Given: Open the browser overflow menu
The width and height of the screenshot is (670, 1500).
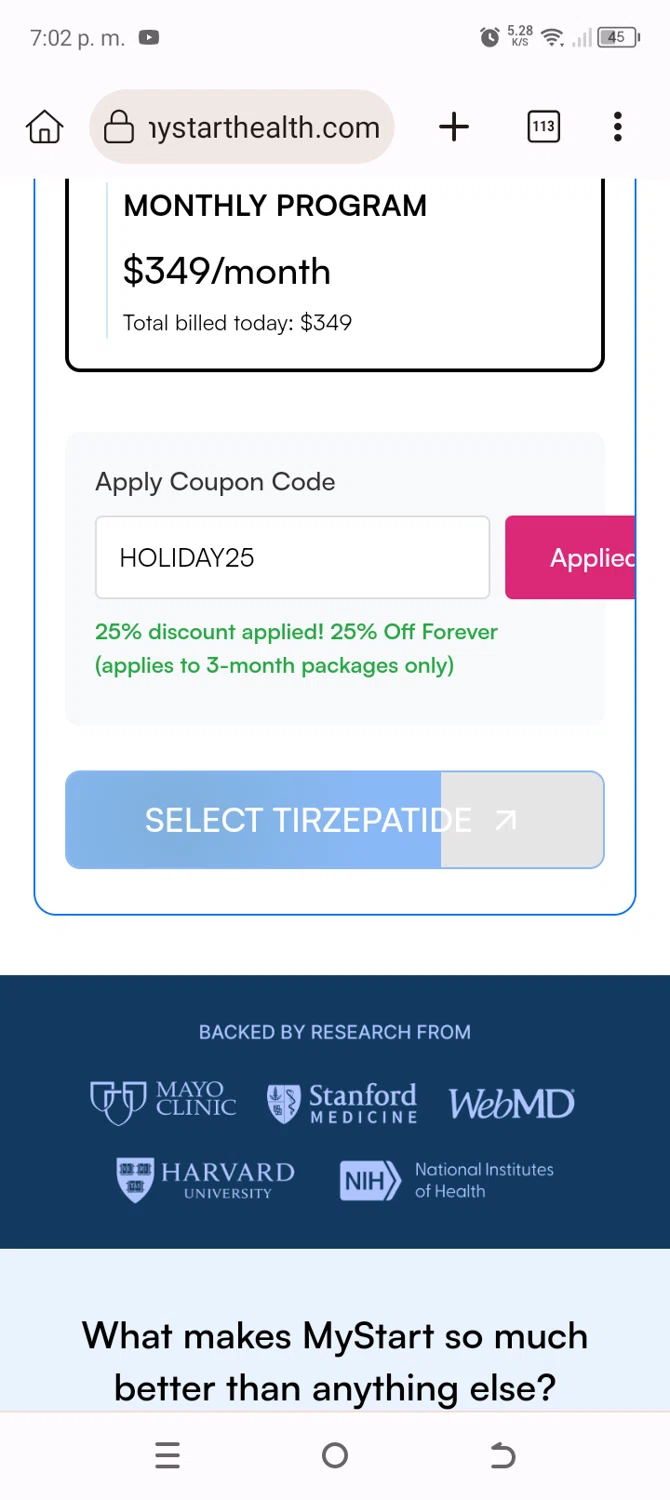Looking at the screenshot, I should coord(617,127).
